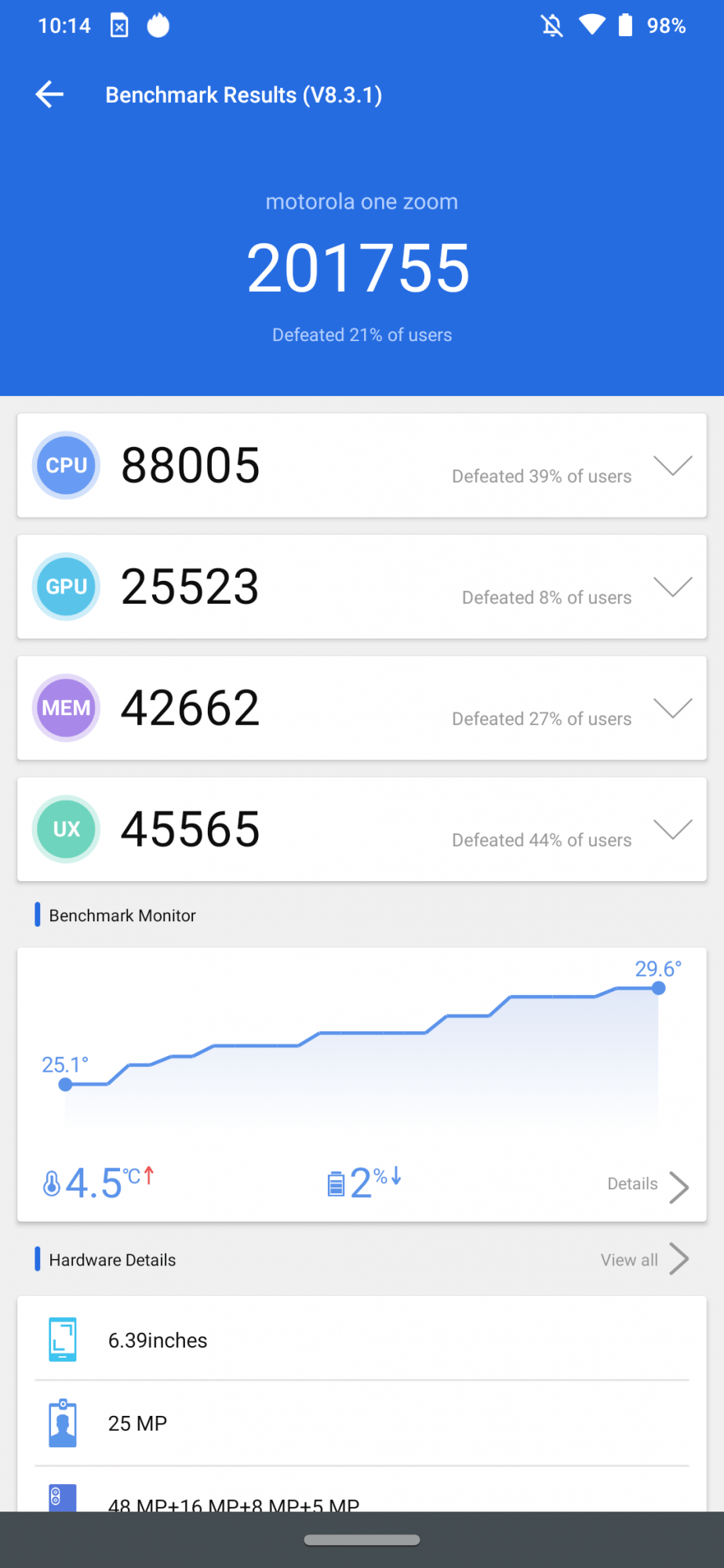724x1568 pixels.
Task: Expand the CPU score details
Action: (672, 466)
